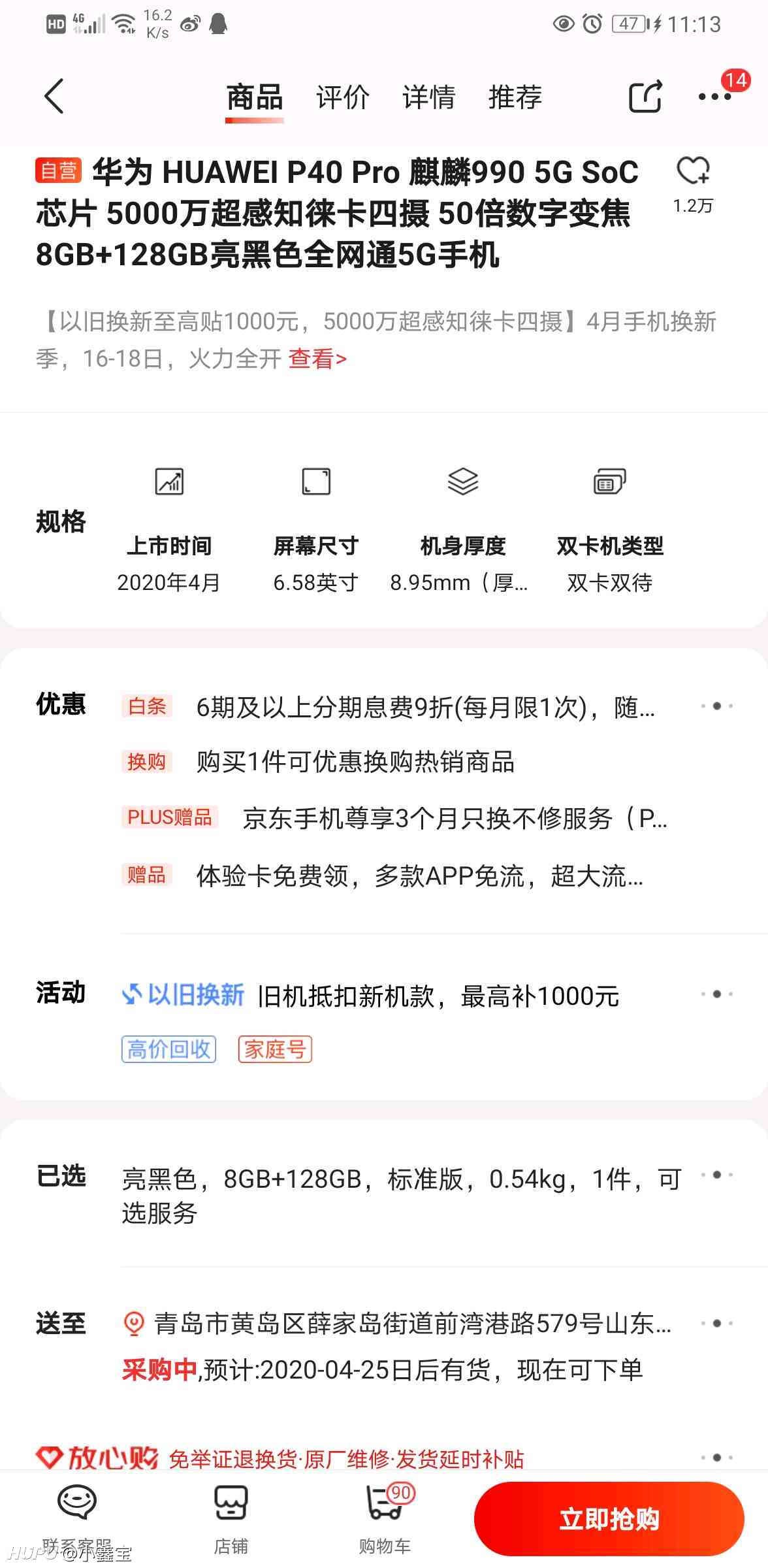Change the 送至 delivery address
Viewport: 768px width, 1568px height.
[384, 1324]
